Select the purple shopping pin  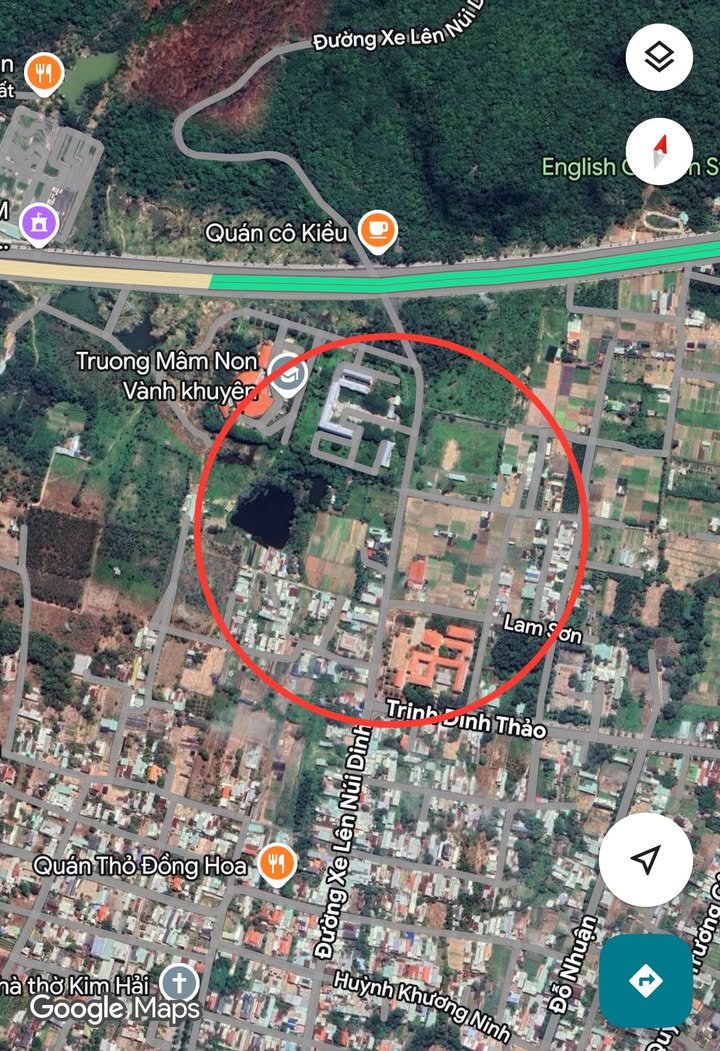click(38, 222)
